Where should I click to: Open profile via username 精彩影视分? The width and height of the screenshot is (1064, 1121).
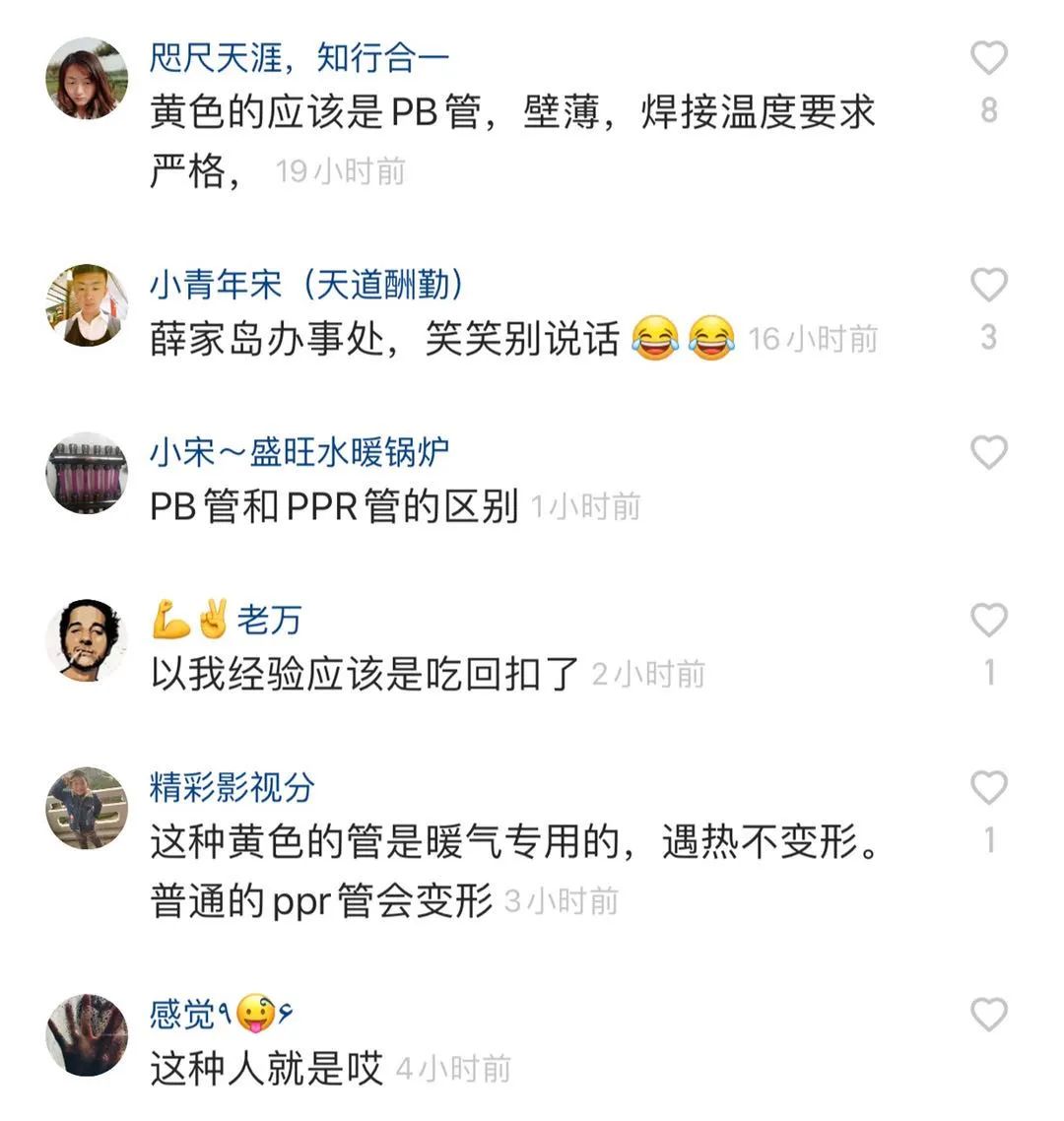coord(232,787)
